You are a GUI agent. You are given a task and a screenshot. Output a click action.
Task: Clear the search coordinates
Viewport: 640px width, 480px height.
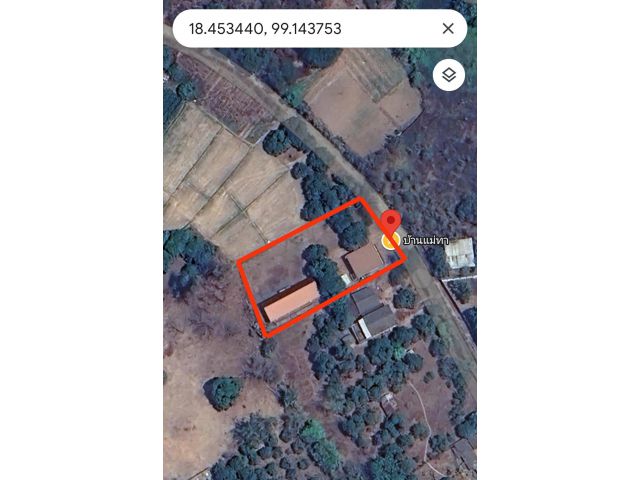[x=448, y=29]
